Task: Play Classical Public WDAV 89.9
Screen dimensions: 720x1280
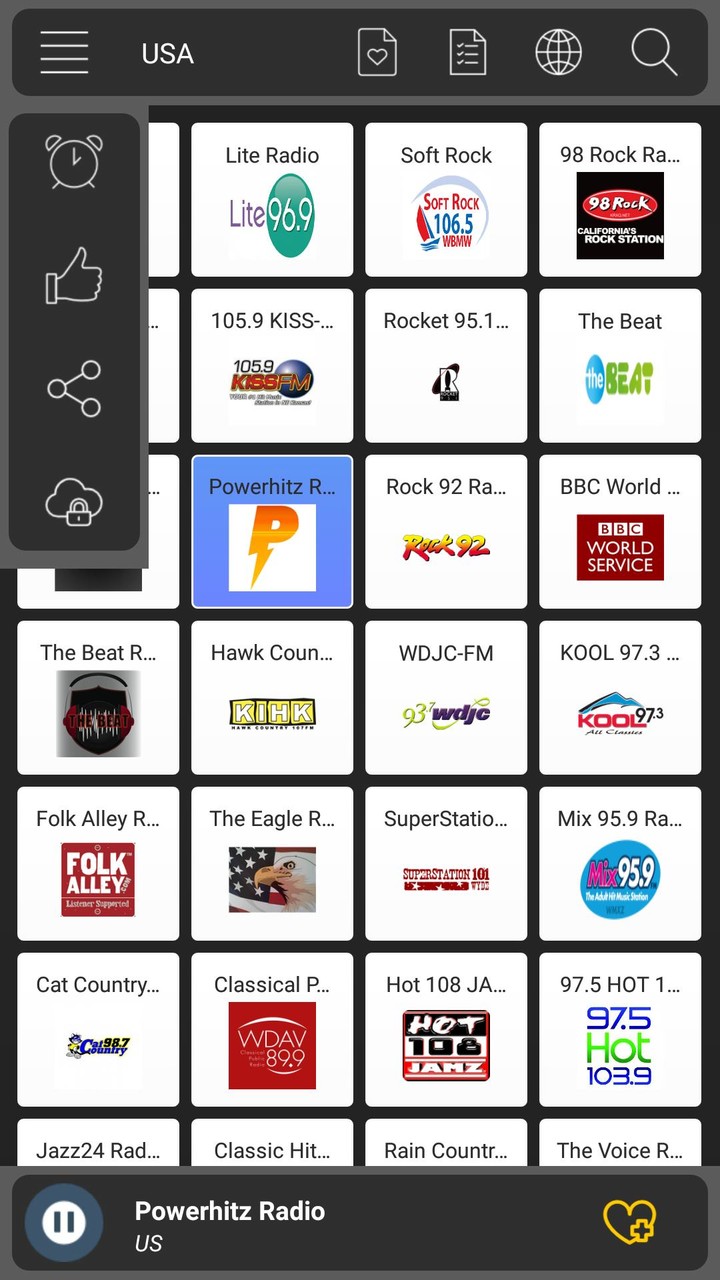Action: [x=272, y=1029]
